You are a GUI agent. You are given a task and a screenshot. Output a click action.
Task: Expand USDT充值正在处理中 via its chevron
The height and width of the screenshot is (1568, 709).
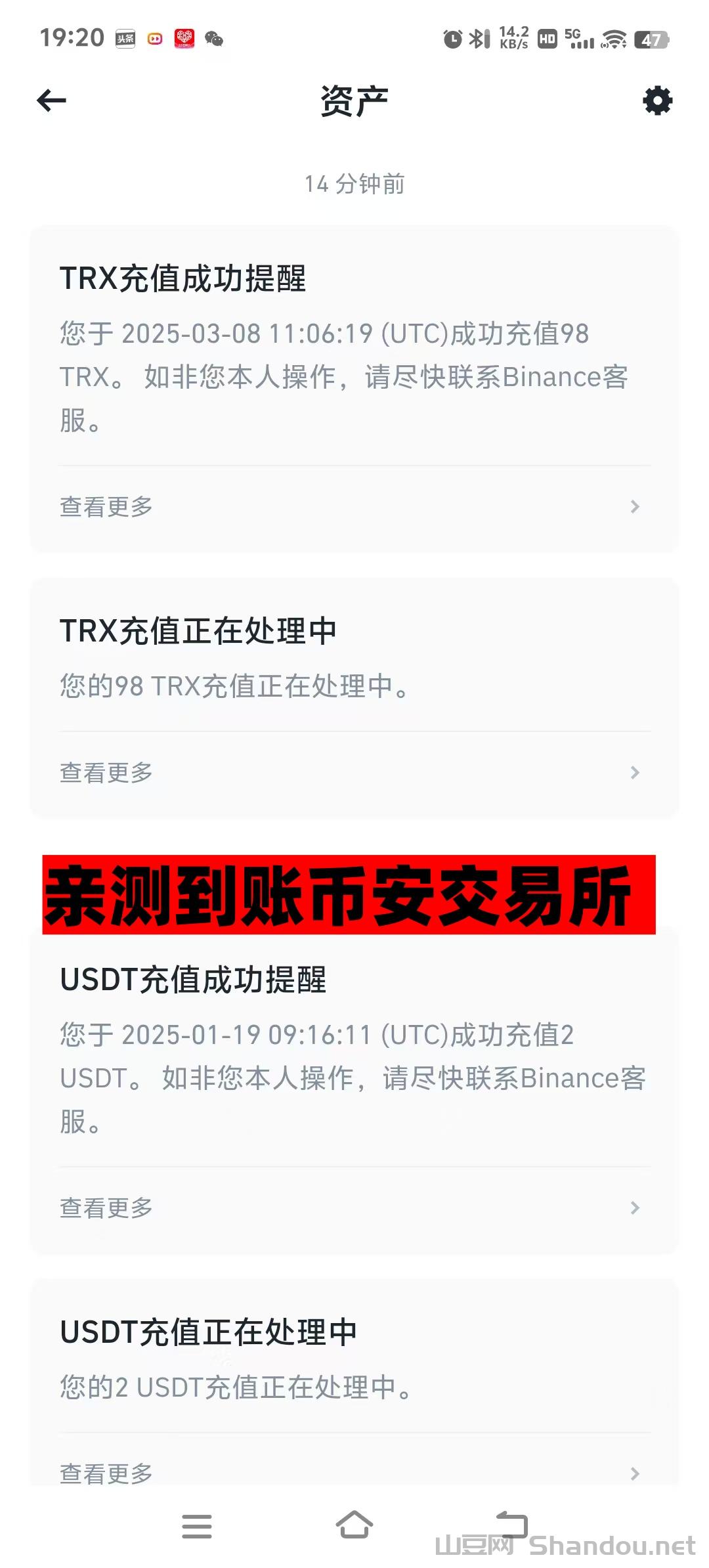coord(634,1473)
